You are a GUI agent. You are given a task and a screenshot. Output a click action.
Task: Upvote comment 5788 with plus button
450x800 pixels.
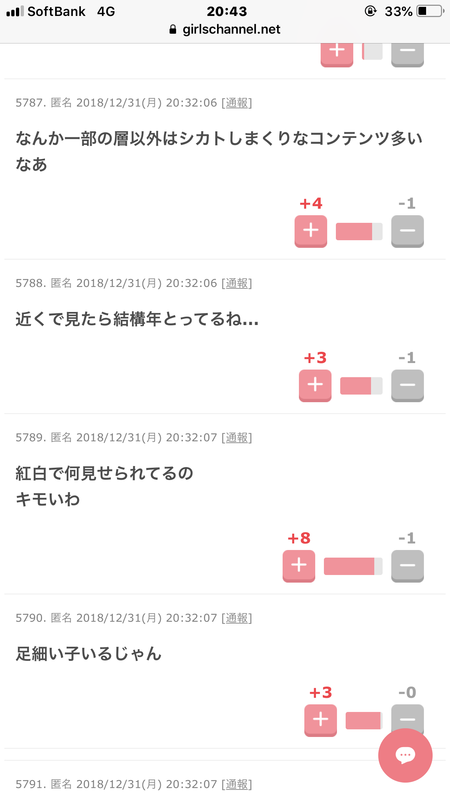[x=315, y=385]
